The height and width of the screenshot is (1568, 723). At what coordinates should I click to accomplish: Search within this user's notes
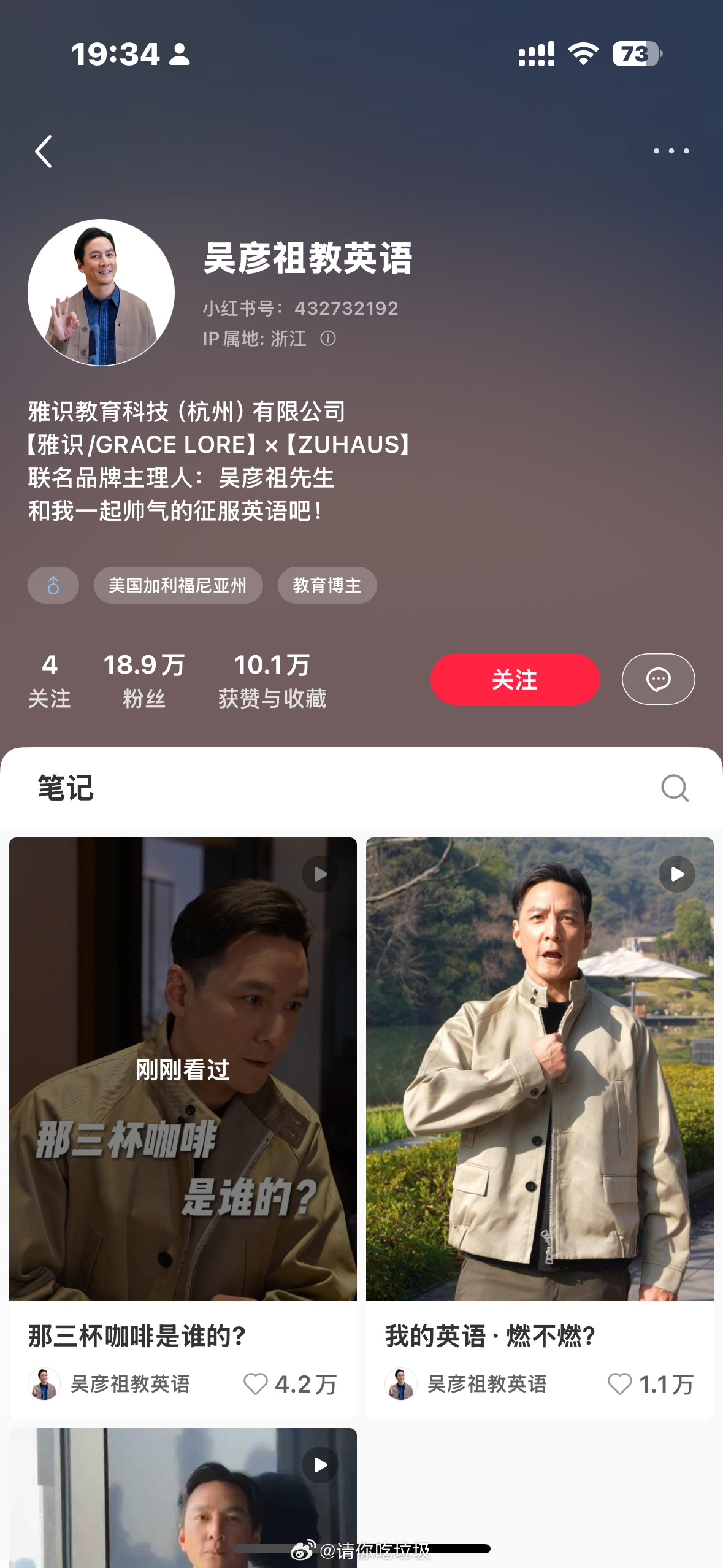[675, 788]
